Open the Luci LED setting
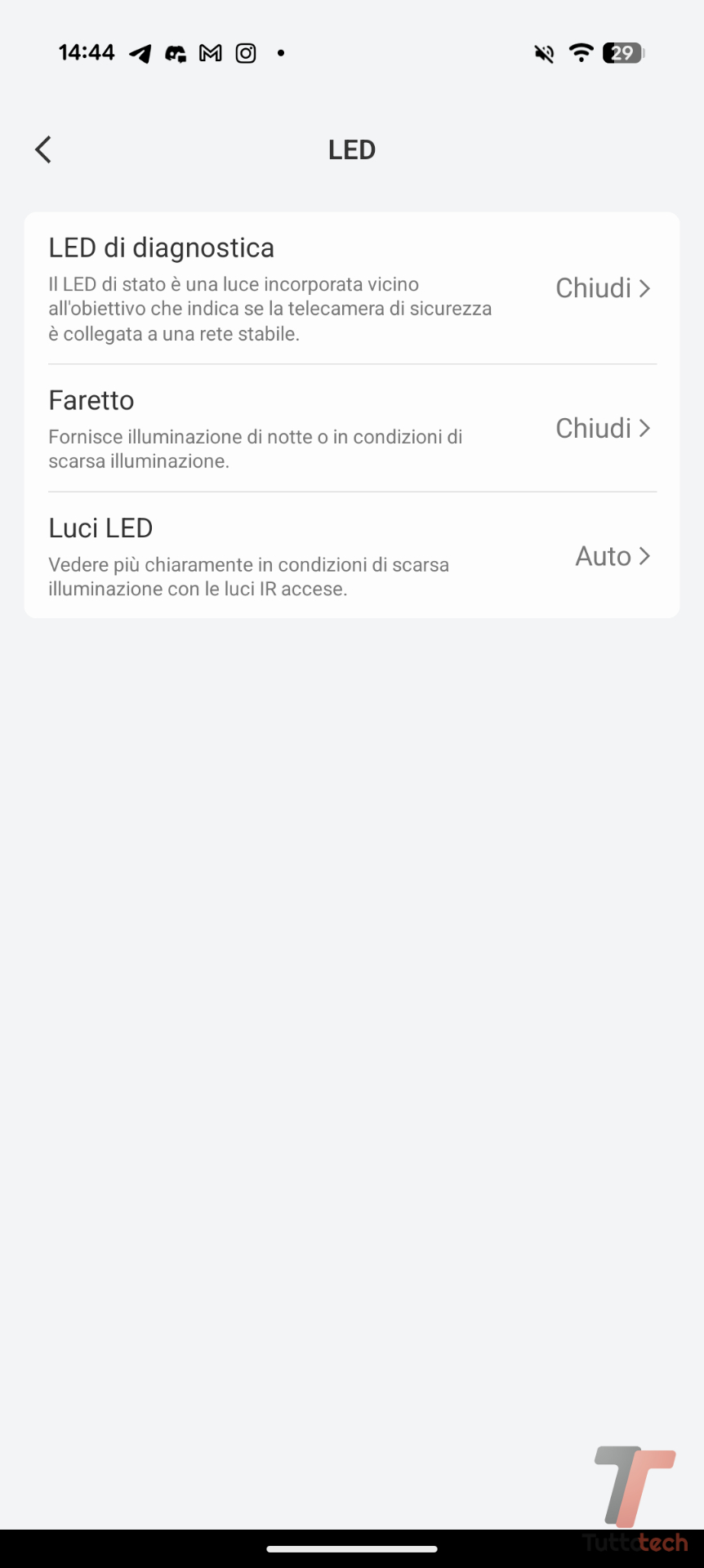This screenshot has height=1568, width=704. click(352, 556)
